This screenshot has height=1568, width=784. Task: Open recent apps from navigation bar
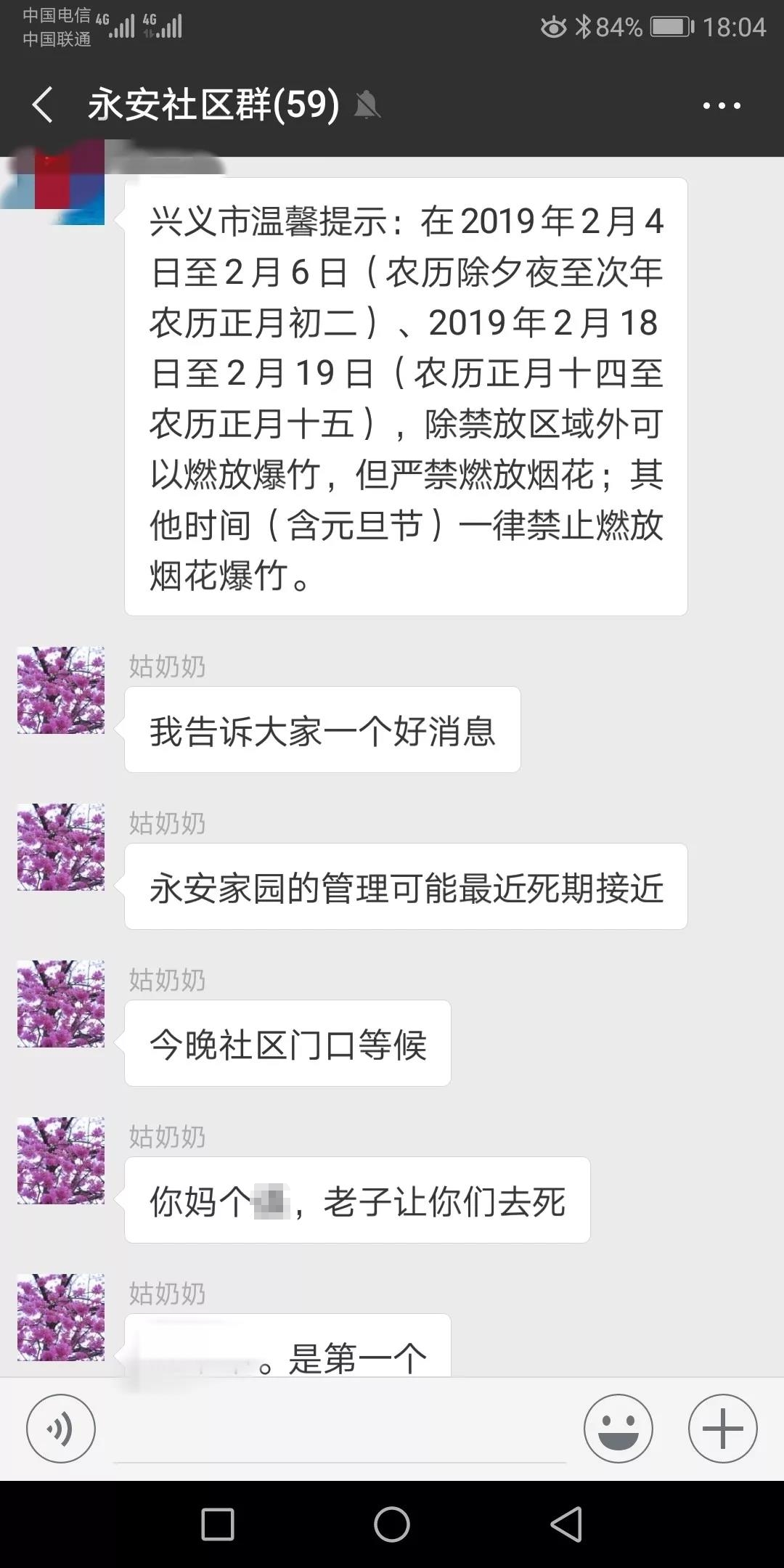pos(217,1523)
